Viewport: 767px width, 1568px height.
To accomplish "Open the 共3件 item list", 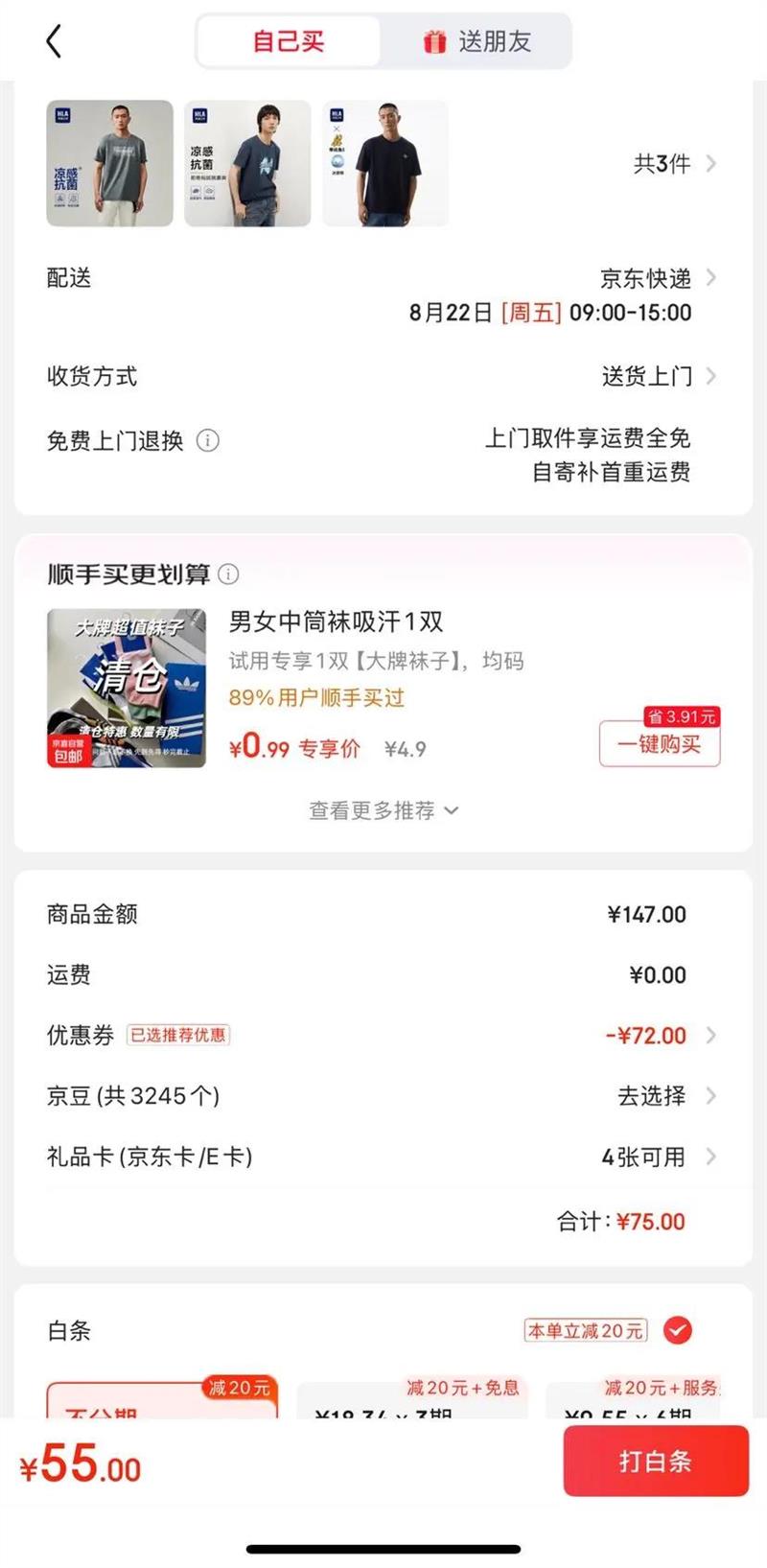I will pyautogui.click(x=674, y=164).
